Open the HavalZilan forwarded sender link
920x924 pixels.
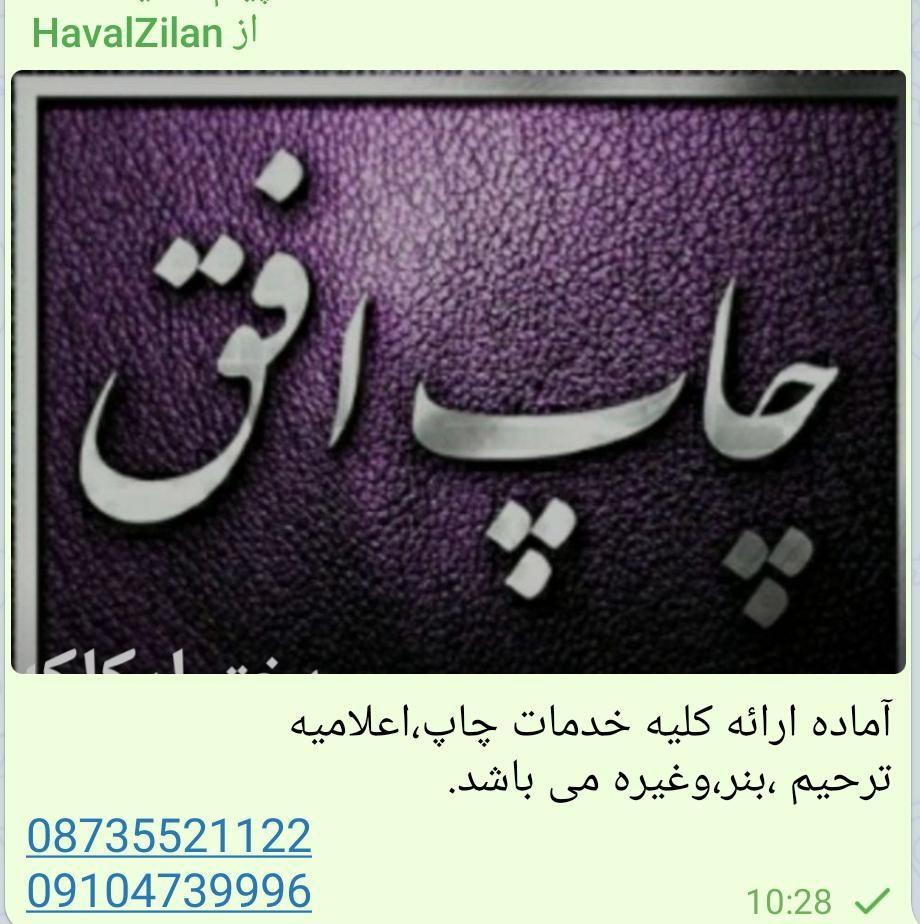127,33
